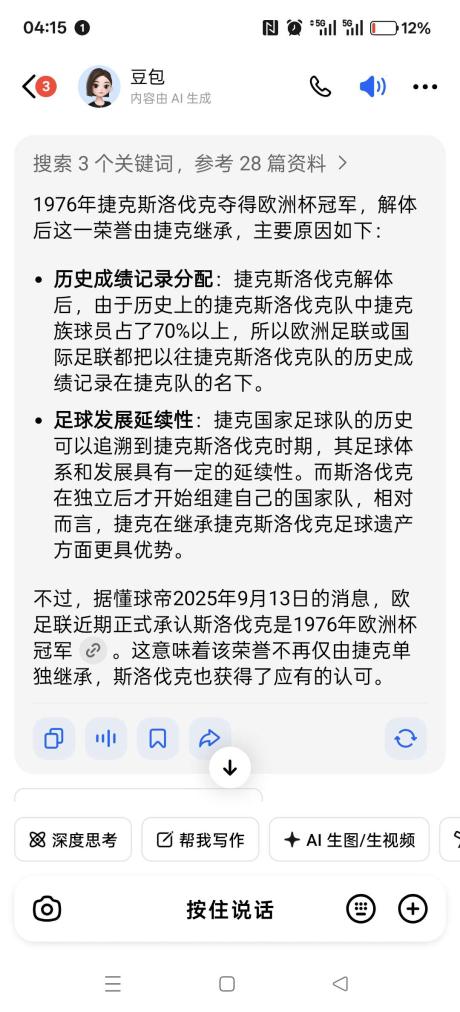Open AI 生图/生视频 chip
Screen dimensions: 460x1012
point(349,840)
